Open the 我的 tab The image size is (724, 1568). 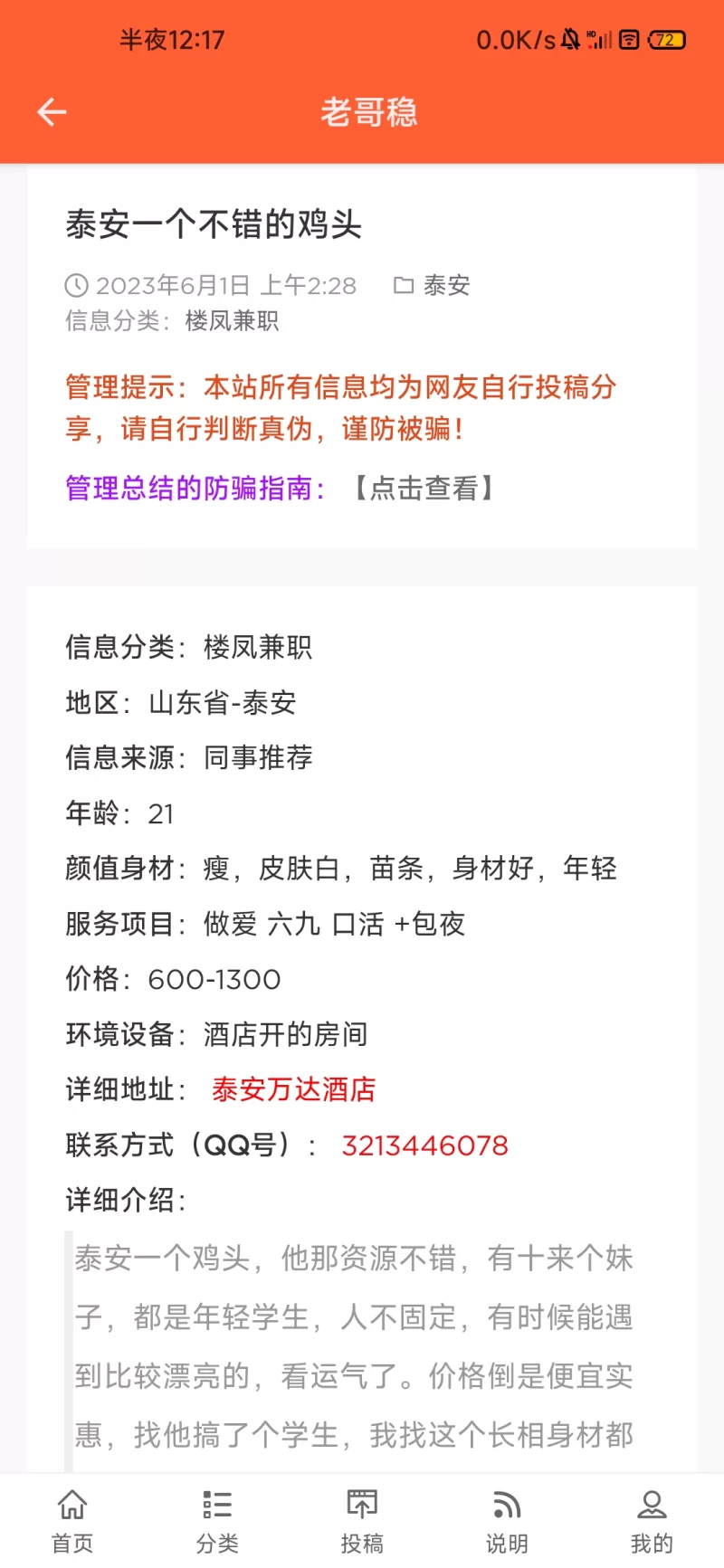click(652, 1521)
